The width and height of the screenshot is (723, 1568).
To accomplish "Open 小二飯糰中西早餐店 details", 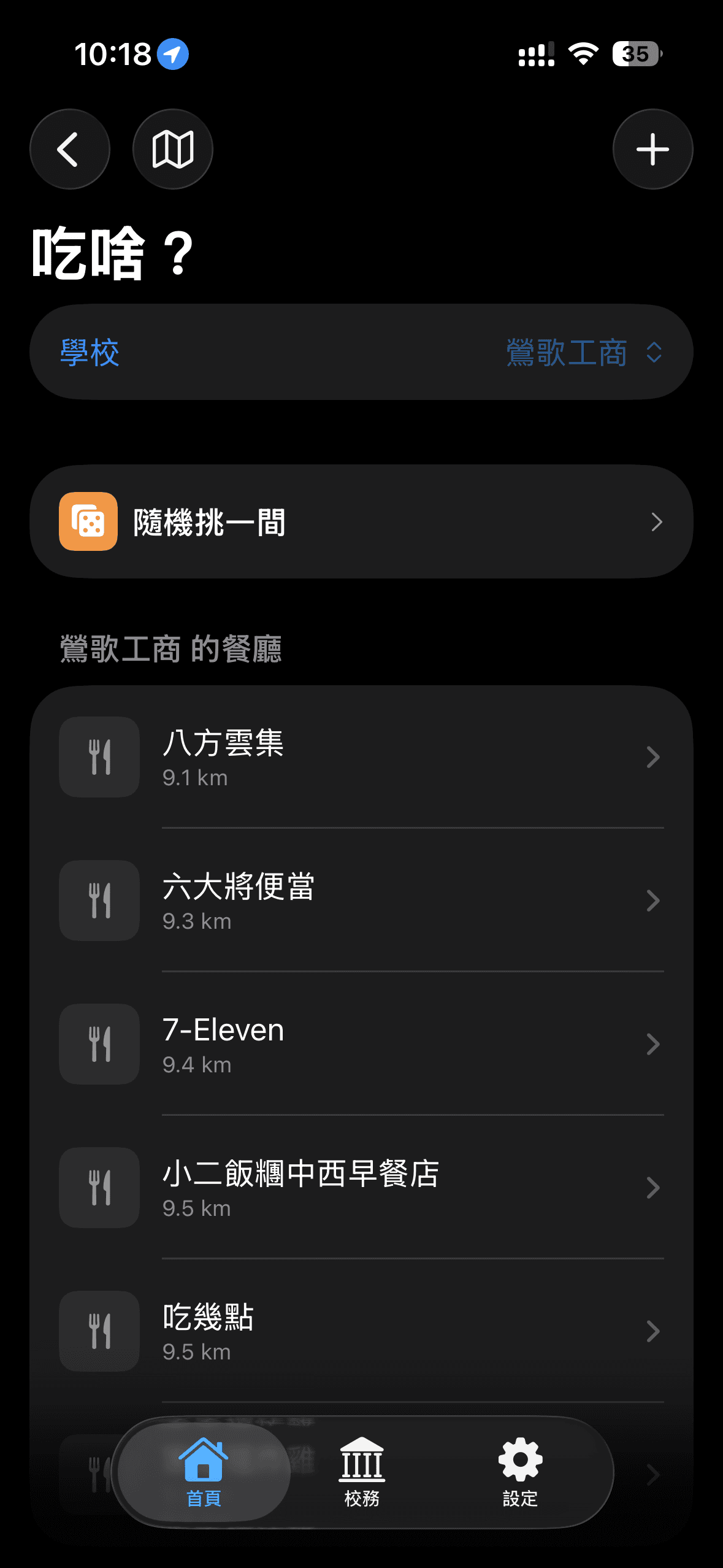I will tap(368, 1188).
